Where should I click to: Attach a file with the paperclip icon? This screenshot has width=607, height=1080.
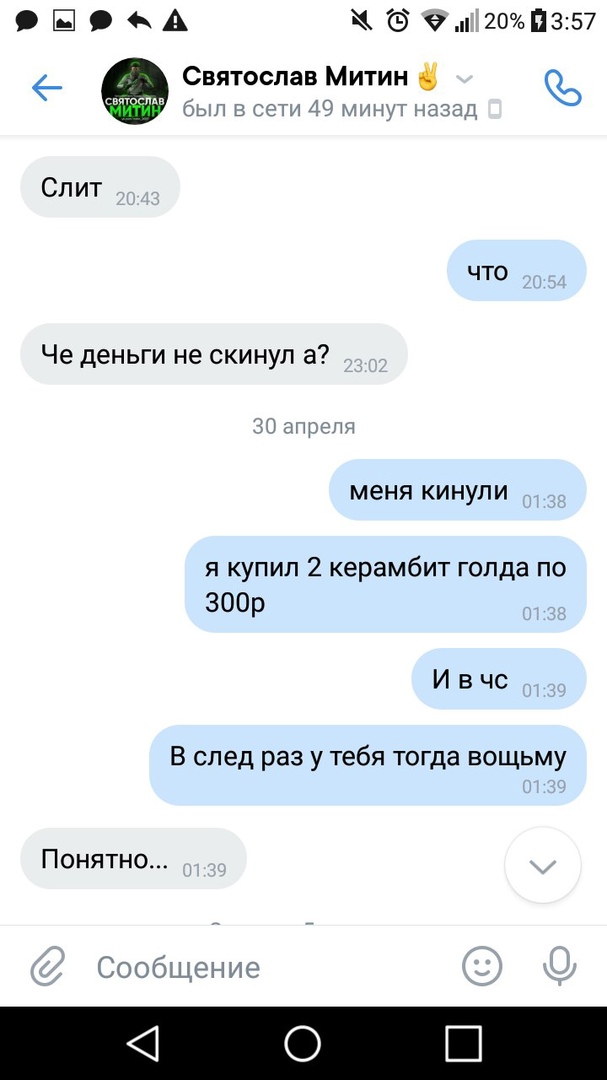click(x=46, y=966)
